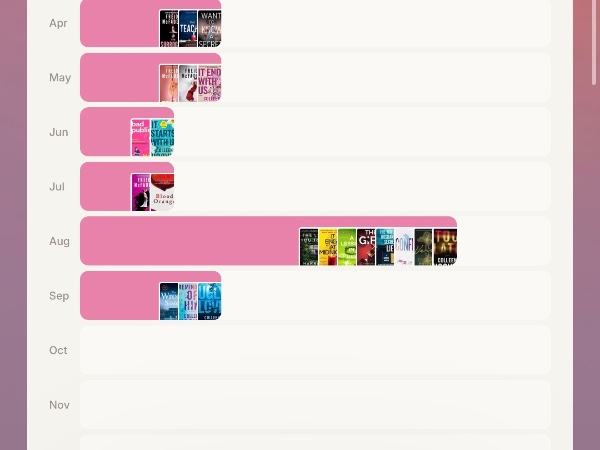Image resolution: width=600 pixels, height=450 pixels.
Task: Open Reminders of Him in September
Action: pyautogui.click(x=188, y=302)
